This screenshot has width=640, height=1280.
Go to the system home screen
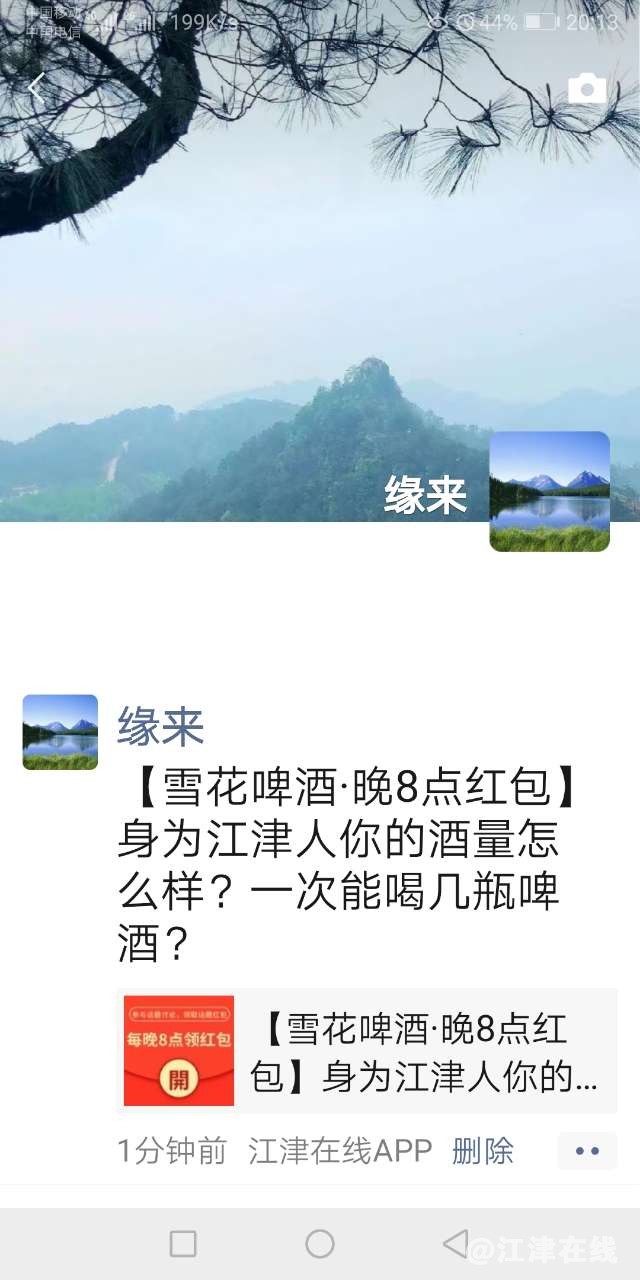point(320,1244)
